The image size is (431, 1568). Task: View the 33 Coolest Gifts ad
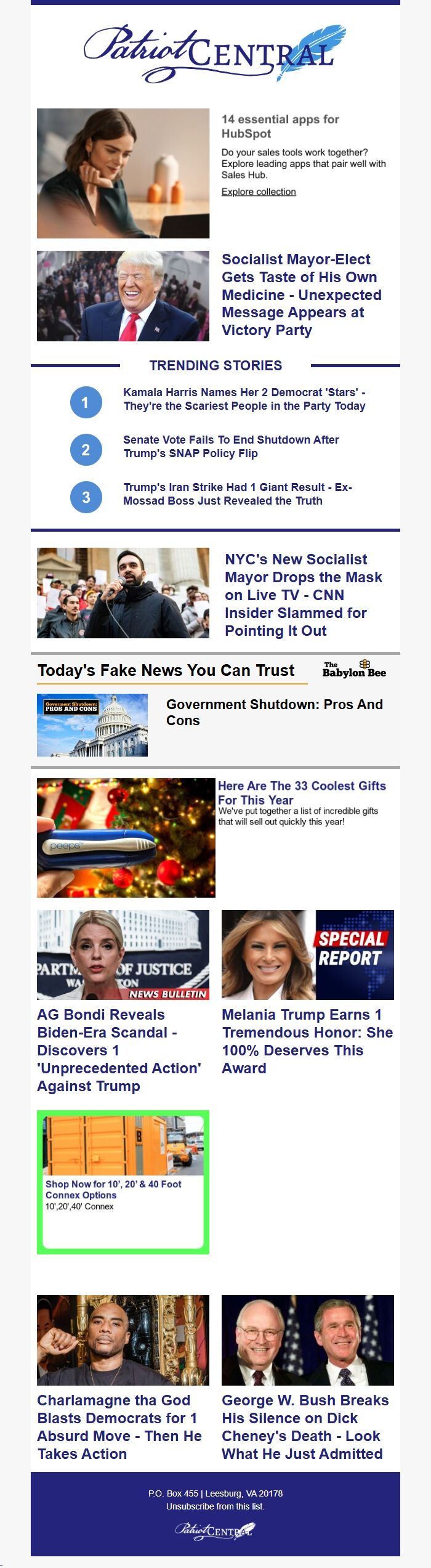pyautogui.click(x=301, y=792)
